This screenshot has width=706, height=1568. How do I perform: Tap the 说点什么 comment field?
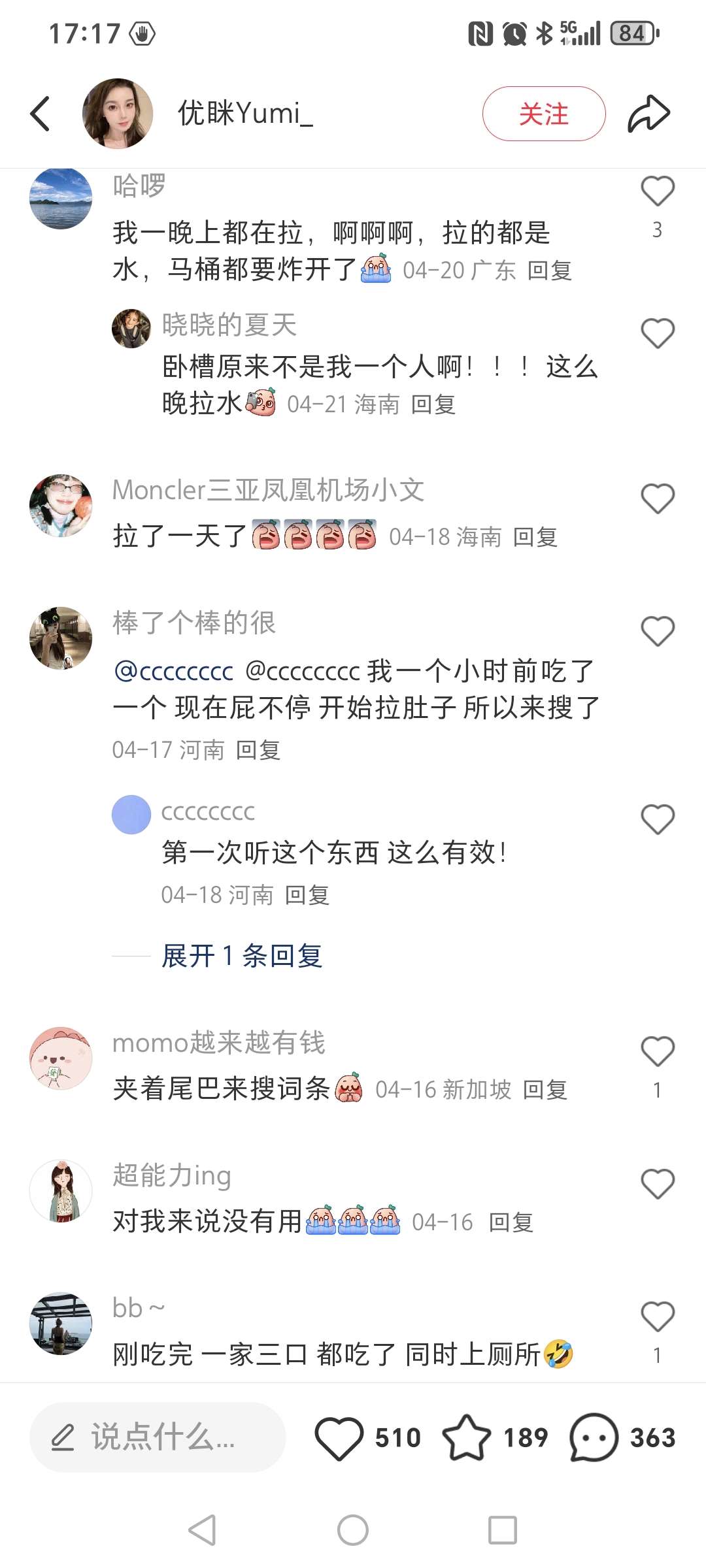pyautogui.click(x=157, y=1437)
